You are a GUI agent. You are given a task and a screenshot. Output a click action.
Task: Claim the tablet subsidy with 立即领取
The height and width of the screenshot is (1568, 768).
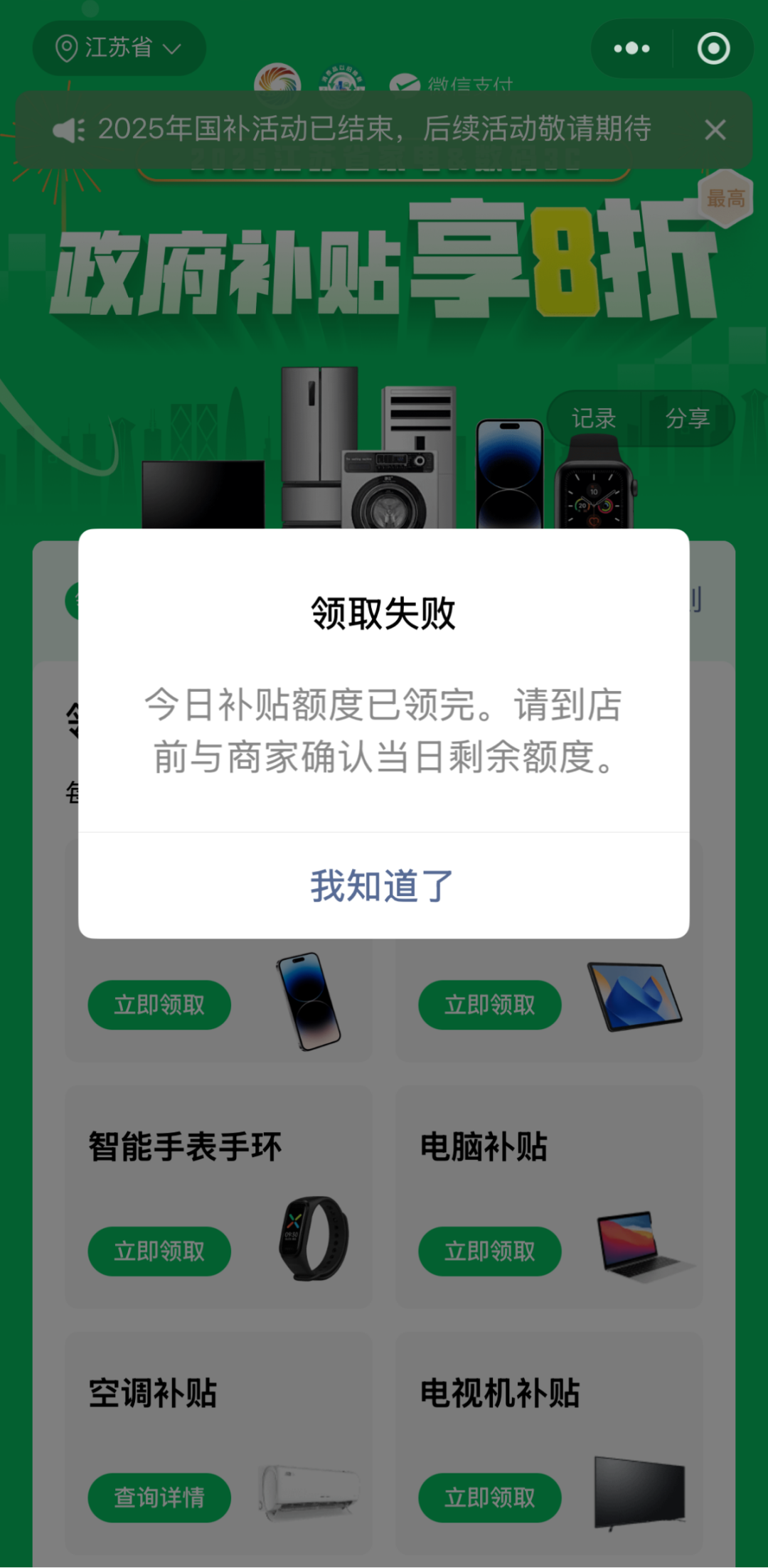tap(489, 1005)
